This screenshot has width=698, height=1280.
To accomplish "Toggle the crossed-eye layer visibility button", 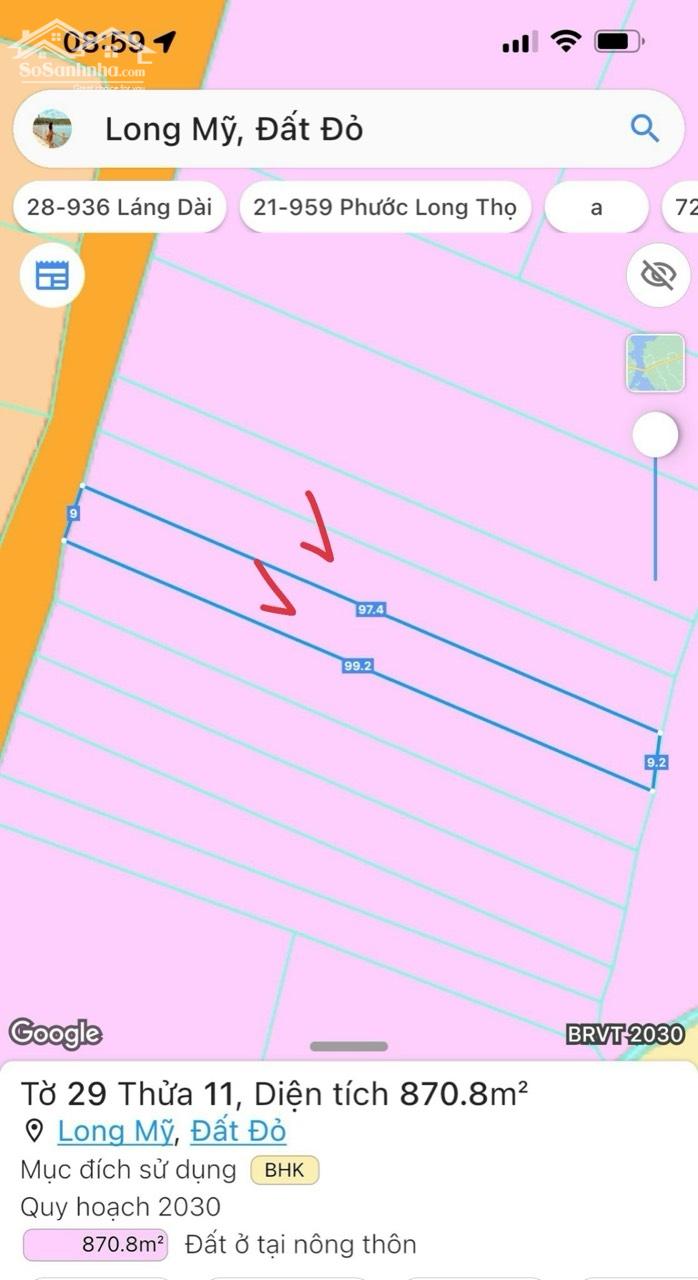I will [658, 275].
